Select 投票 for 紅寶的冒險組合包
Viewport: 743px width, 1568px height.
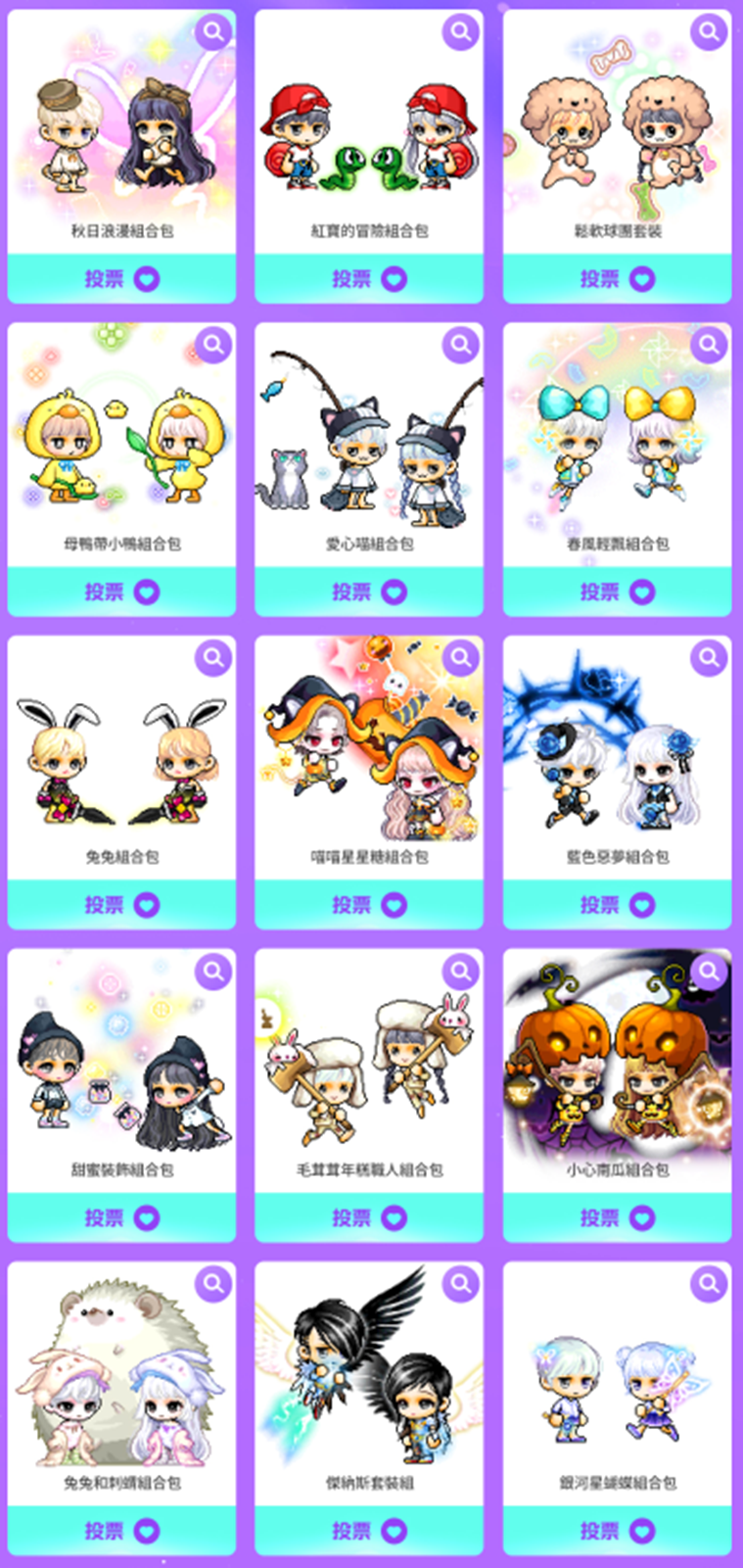[x=369, y=279]
